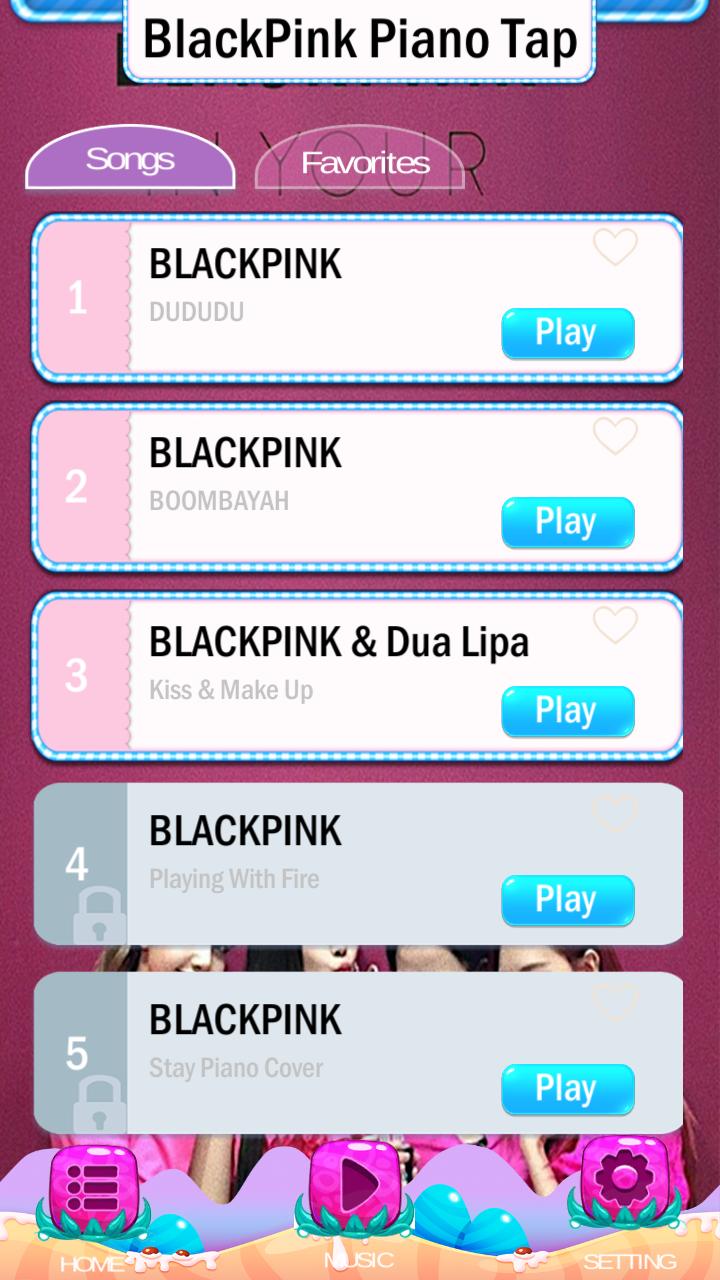Play Playing With Fire
This screenshot has width=720, height=1280.
pos(567,900)
